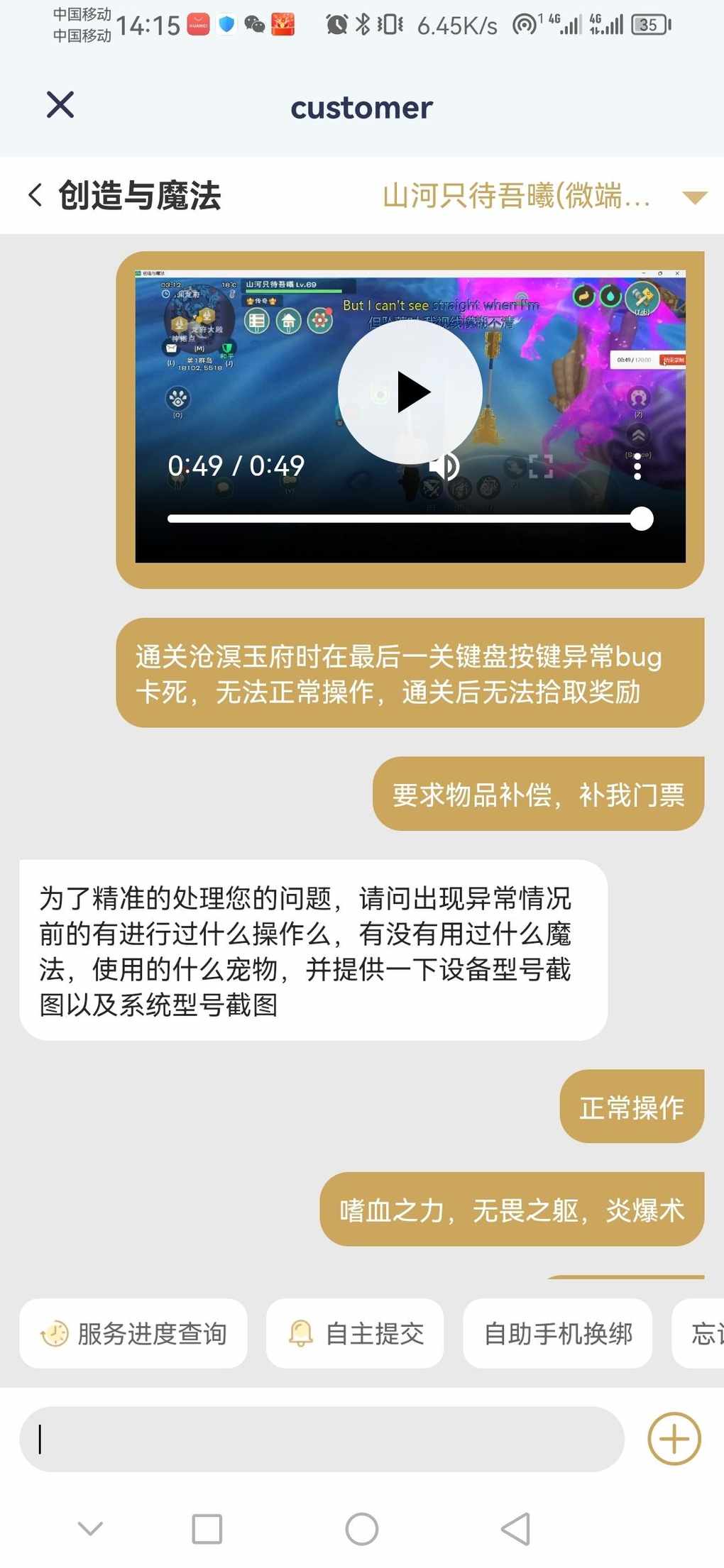This screenshot has width=724, height=1568.
Task: Choose 自助手机换绑 option
Action: (x=558, y=1334)
